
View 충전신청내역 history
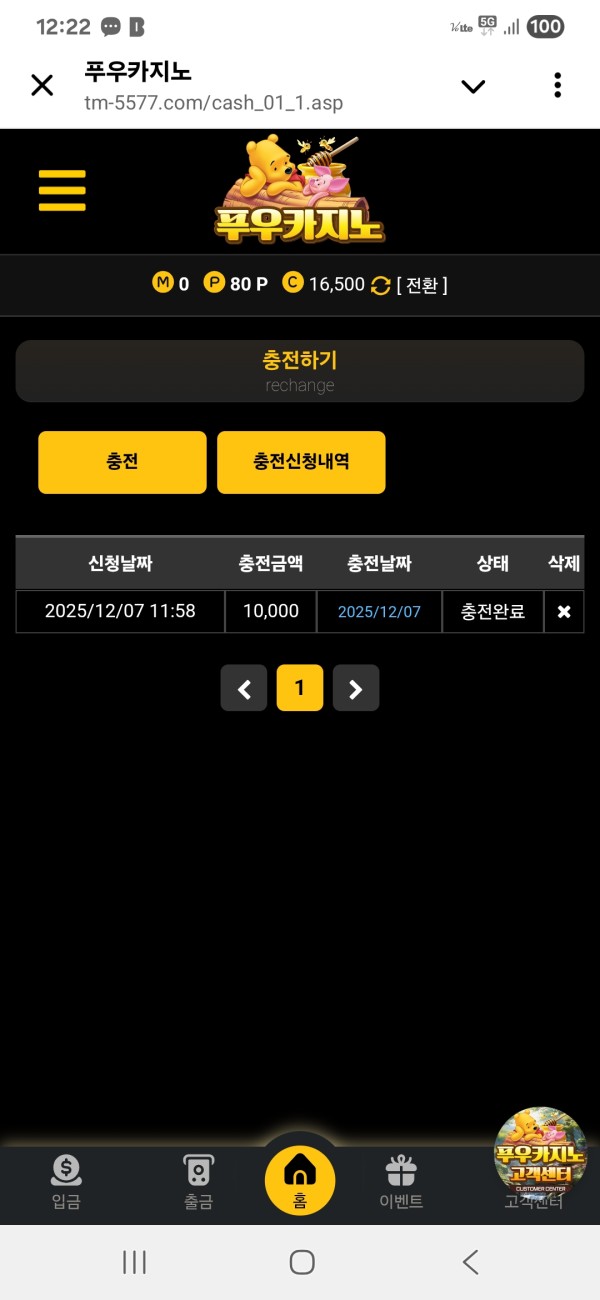(x=301, y=462)
